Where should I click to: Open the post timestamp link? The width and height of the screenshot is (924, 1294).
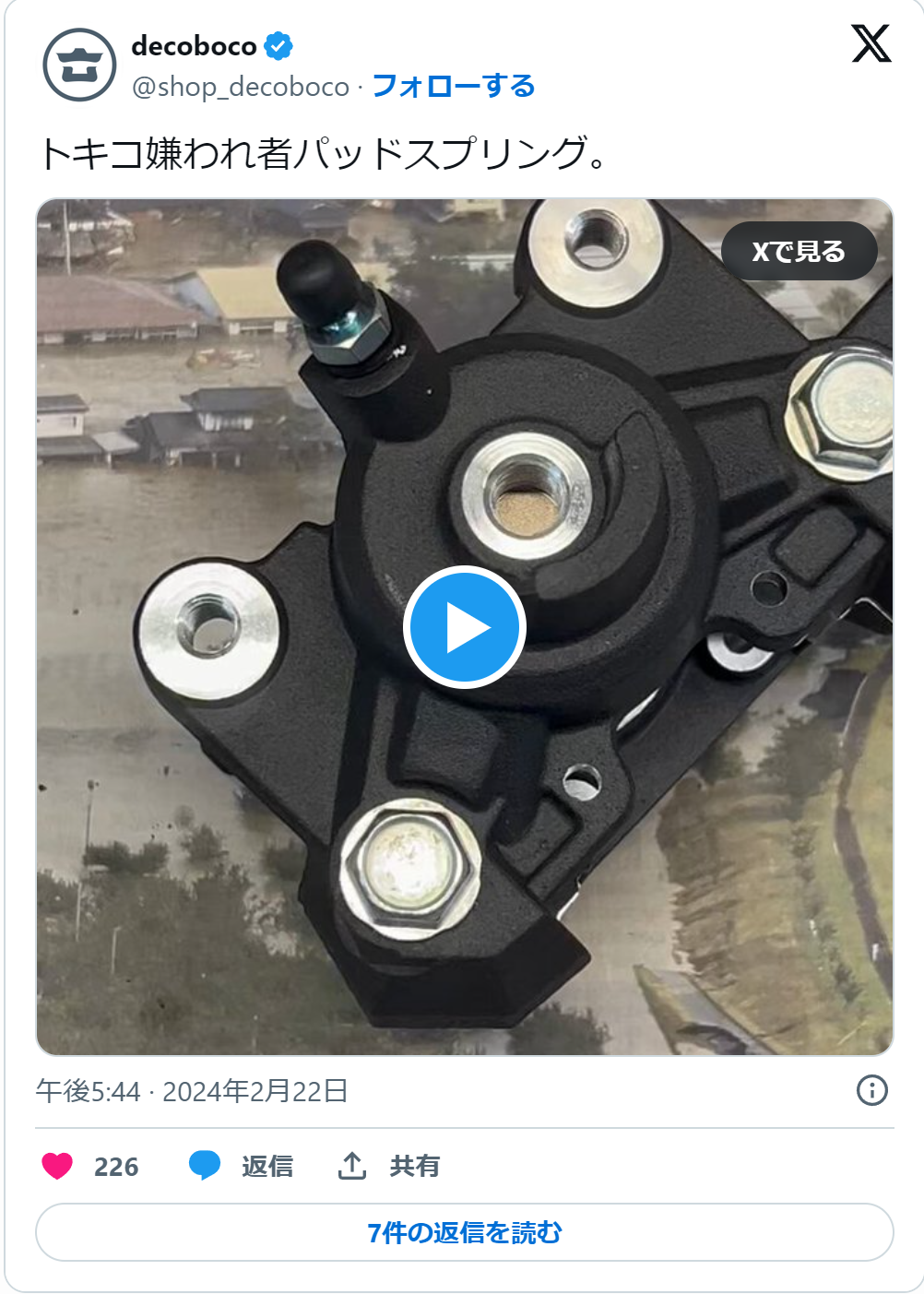pyautogui.click(x=192, y=1091)
